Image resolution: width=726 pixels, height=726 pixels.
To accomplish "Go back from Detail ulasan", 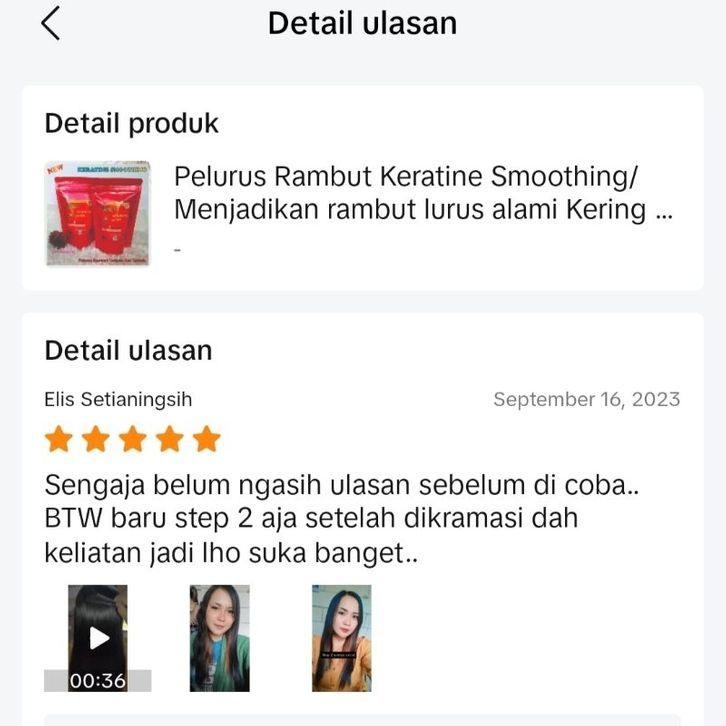I will coord(50,23).
